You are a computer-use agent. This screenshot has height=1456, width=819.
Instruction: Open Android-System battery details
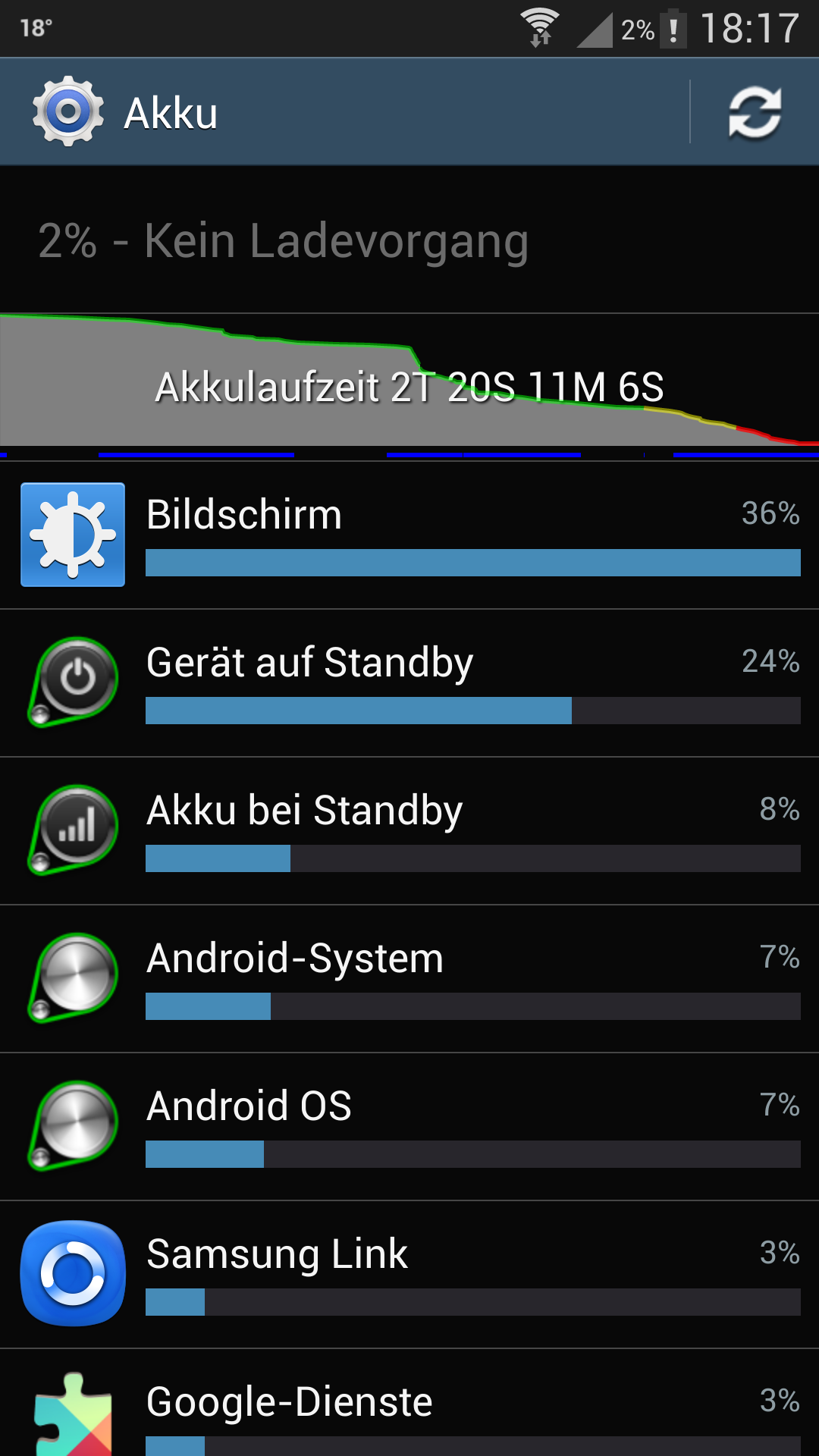click(409, 979)
